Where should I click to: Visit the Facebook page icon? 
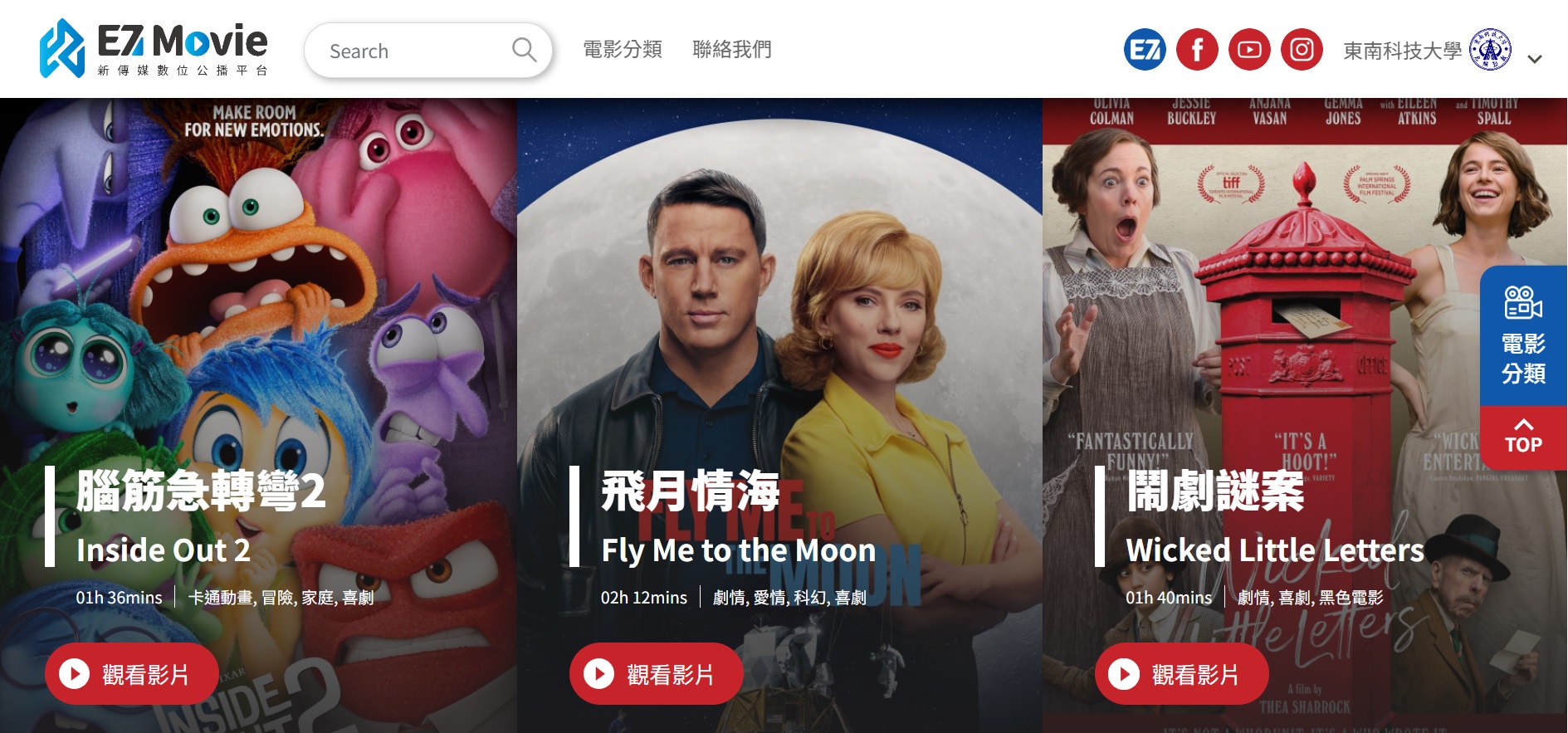click(1197, 50)
